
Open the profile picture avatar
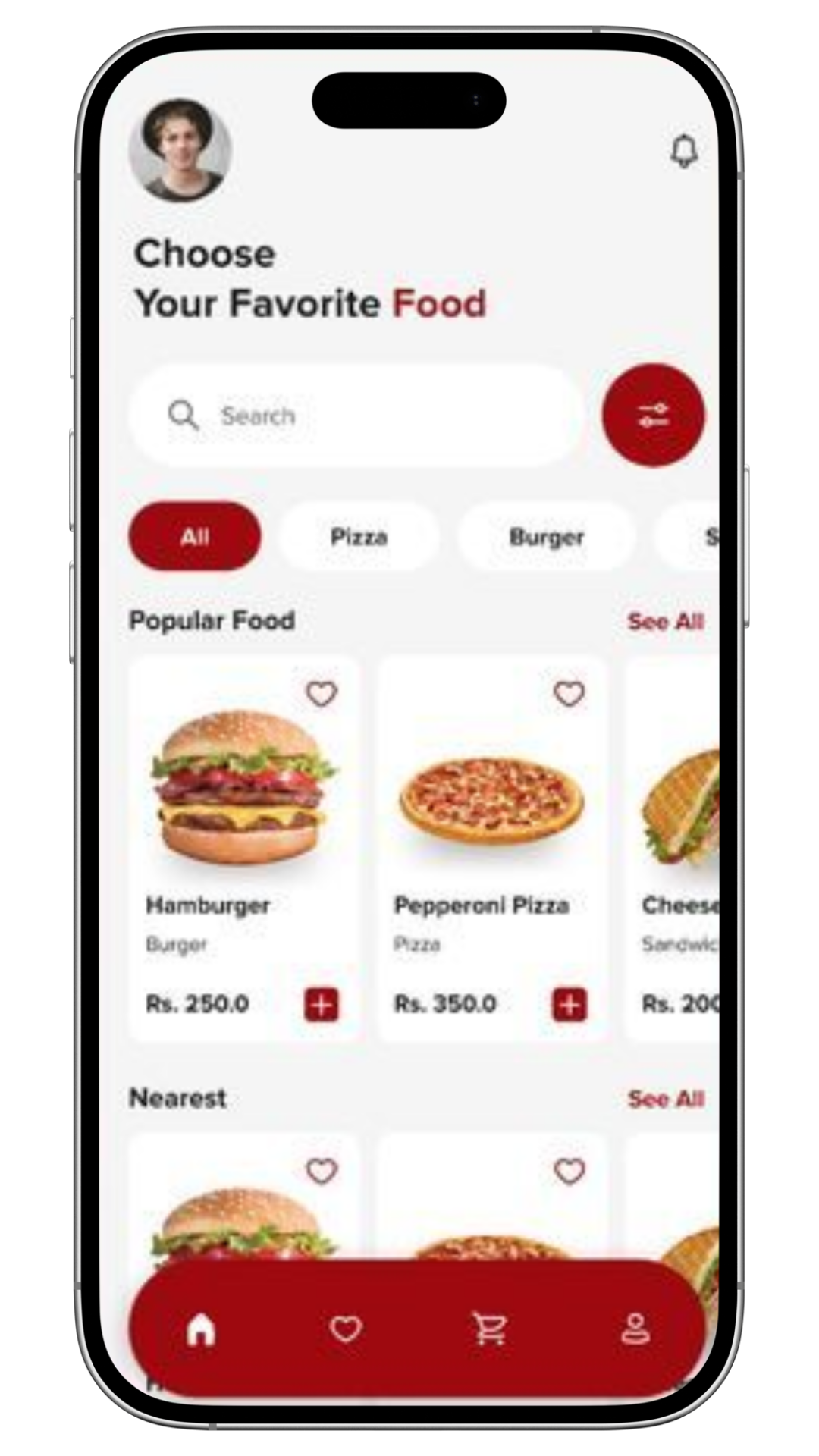[180, 150]
